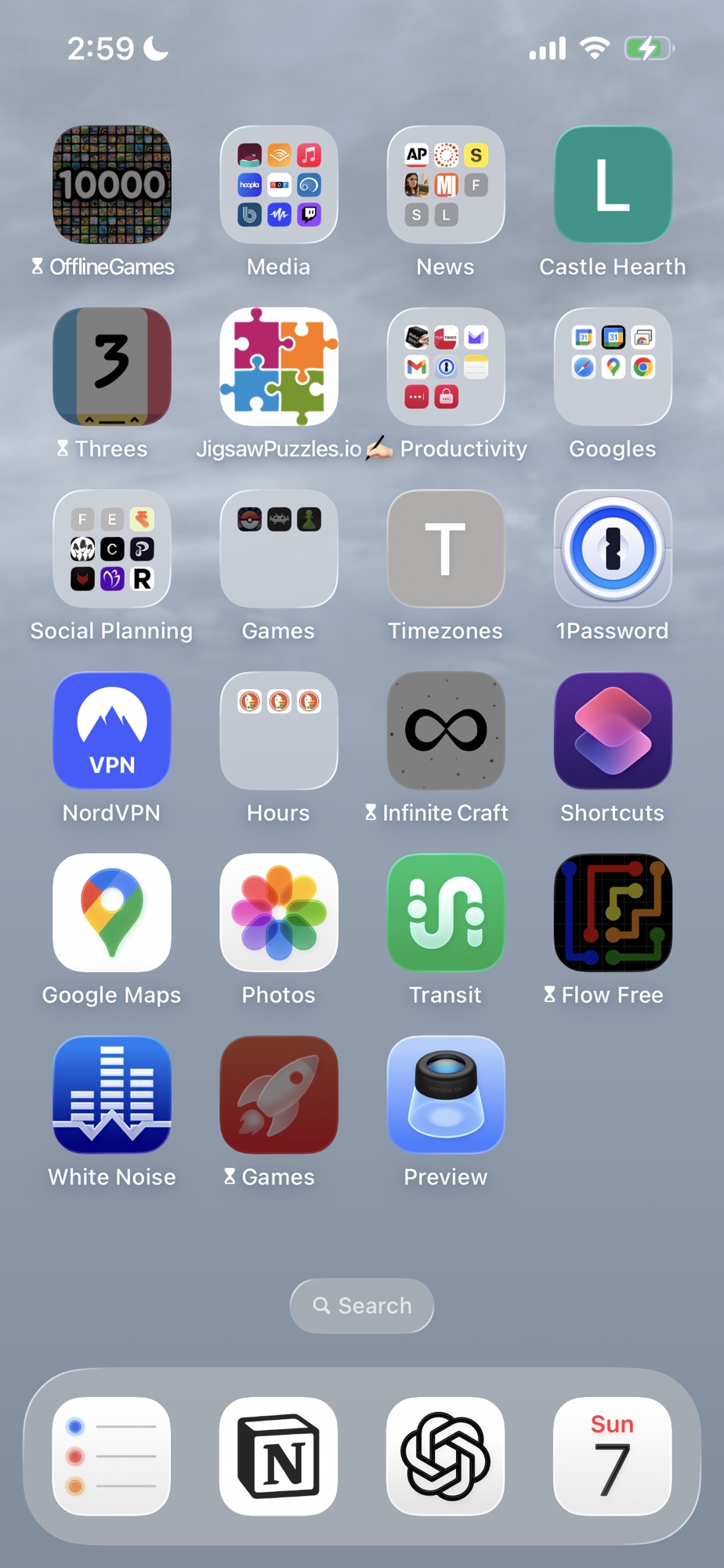Launch the Castle Hearth app
Screen dimensions: 724x1568
(612, 185)
